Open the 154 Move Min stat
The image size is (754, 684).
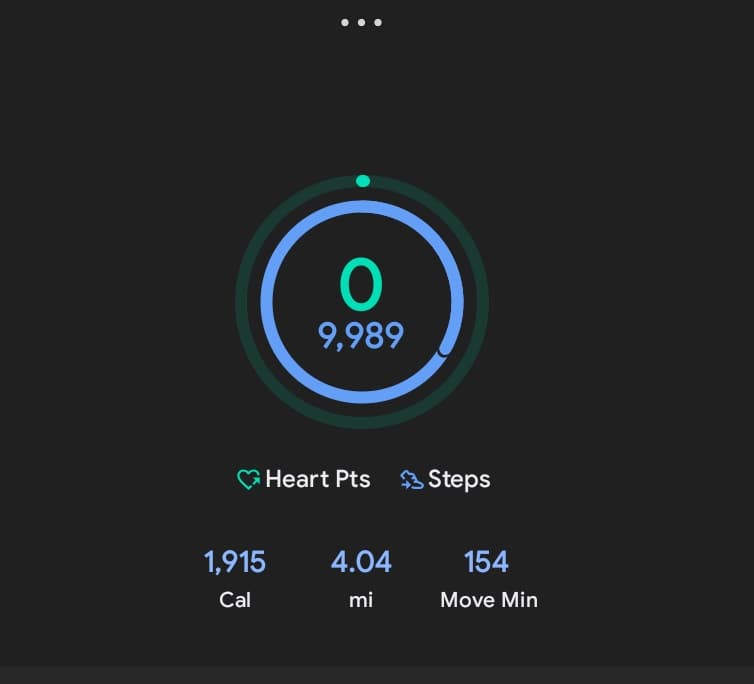pos(488,579)
